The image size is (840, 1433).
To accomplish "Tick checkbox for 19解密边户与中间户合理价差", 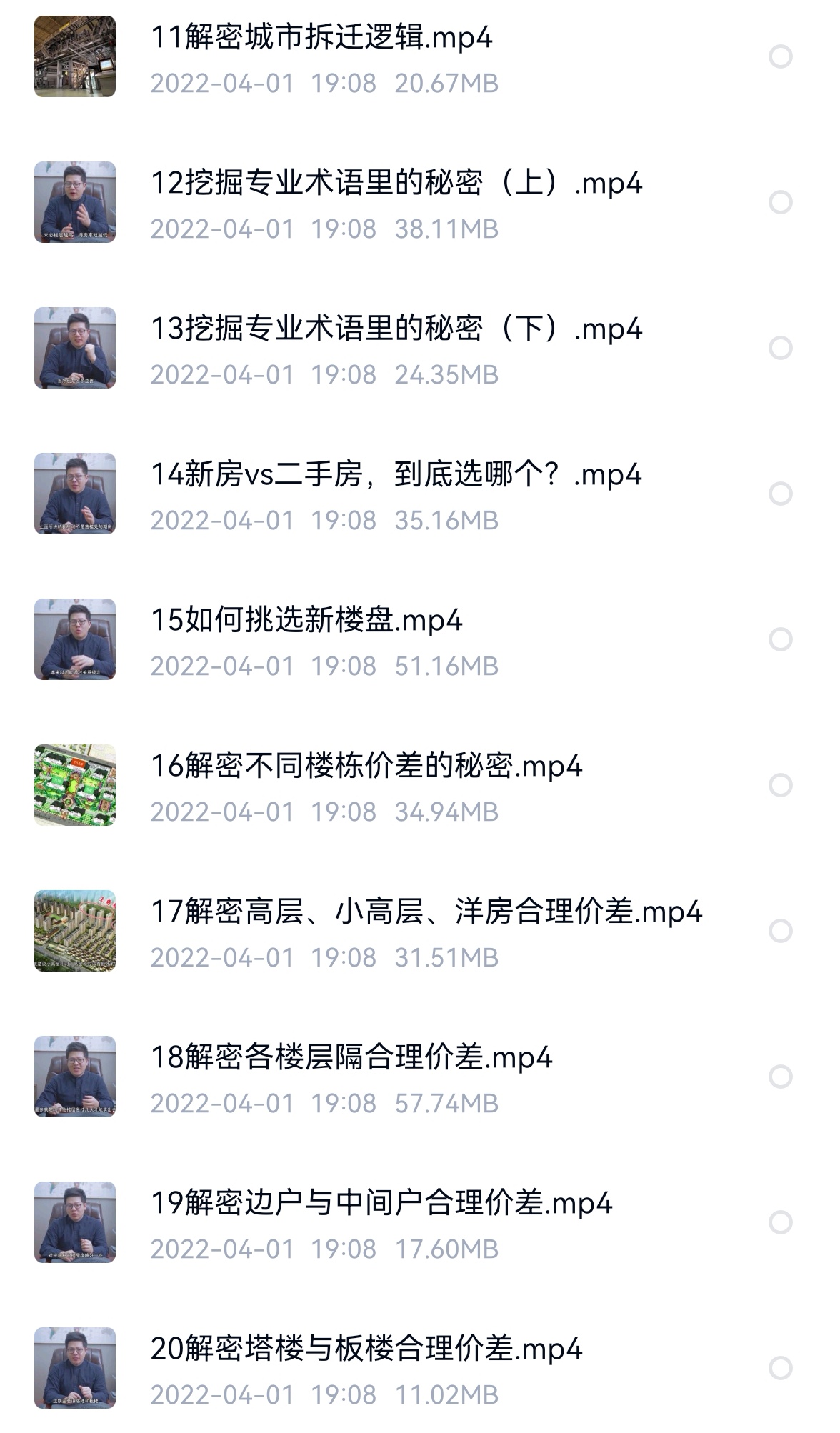I will click(x=780, y=1222).
